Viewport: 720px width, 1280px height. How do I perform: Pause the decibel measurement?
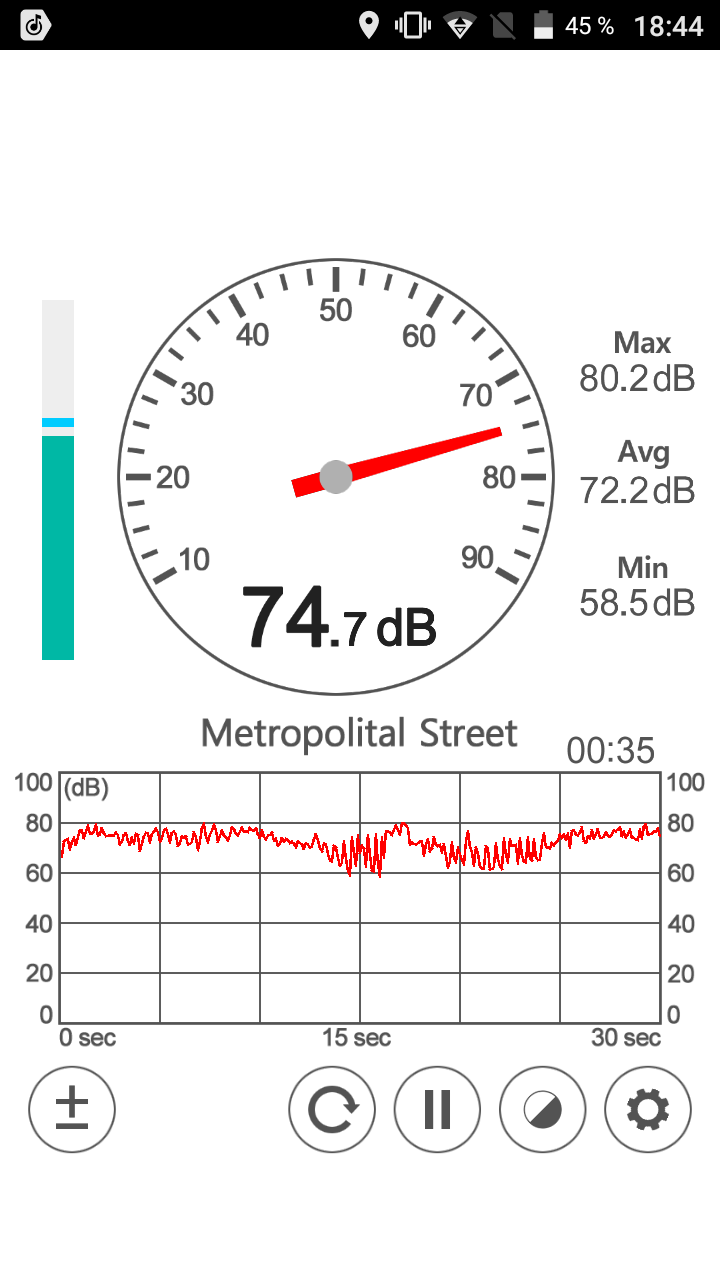tap(437, 1109)
